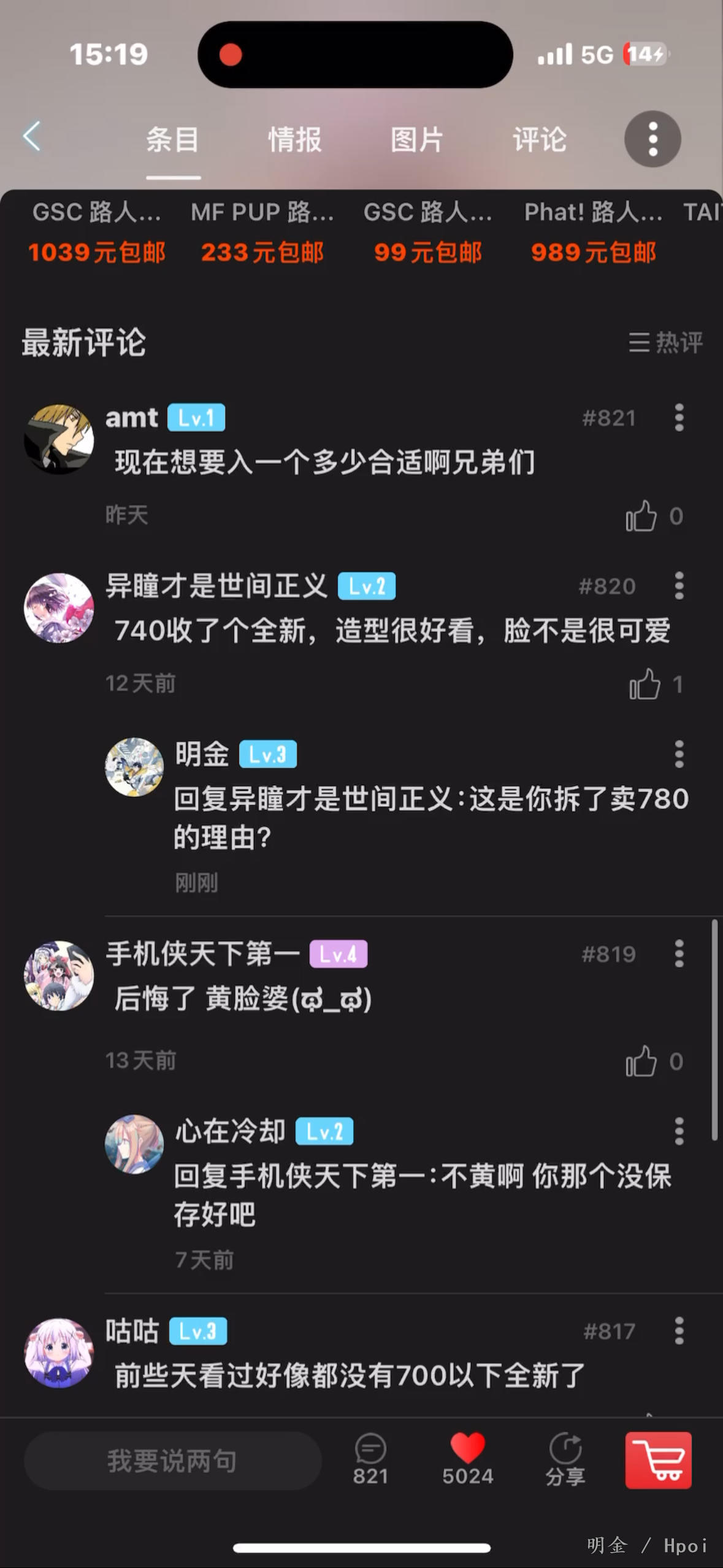Screen dimensions: 723x1568
Task: Share this item via 分享
Action: coord(565,1459)
